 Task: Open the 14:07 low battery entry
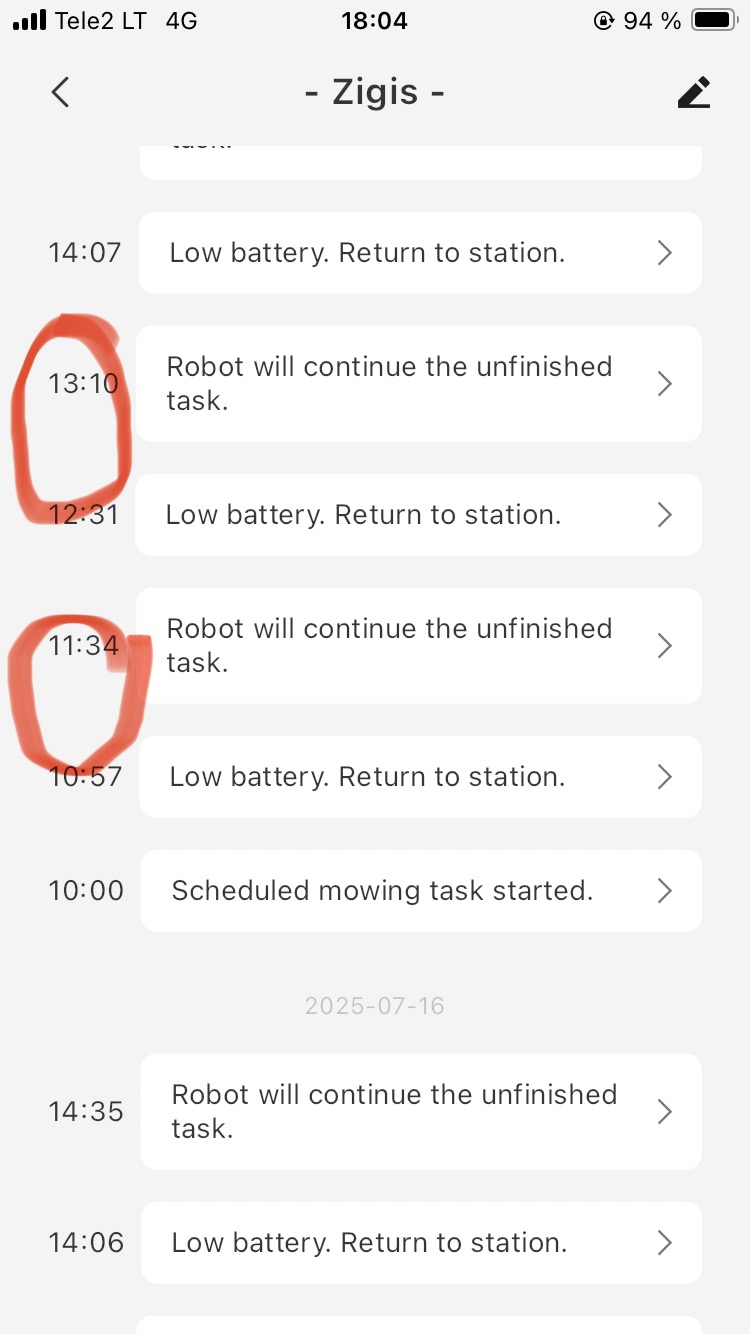pos(420,253)
